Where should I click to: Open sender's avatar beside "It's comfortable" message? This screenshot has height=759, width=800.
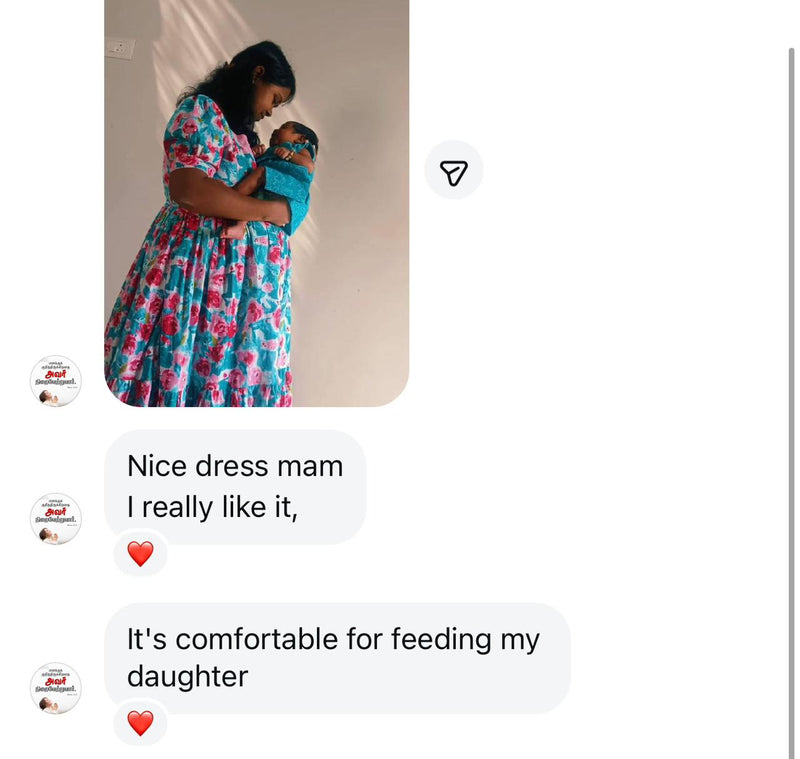pos(55,688)
